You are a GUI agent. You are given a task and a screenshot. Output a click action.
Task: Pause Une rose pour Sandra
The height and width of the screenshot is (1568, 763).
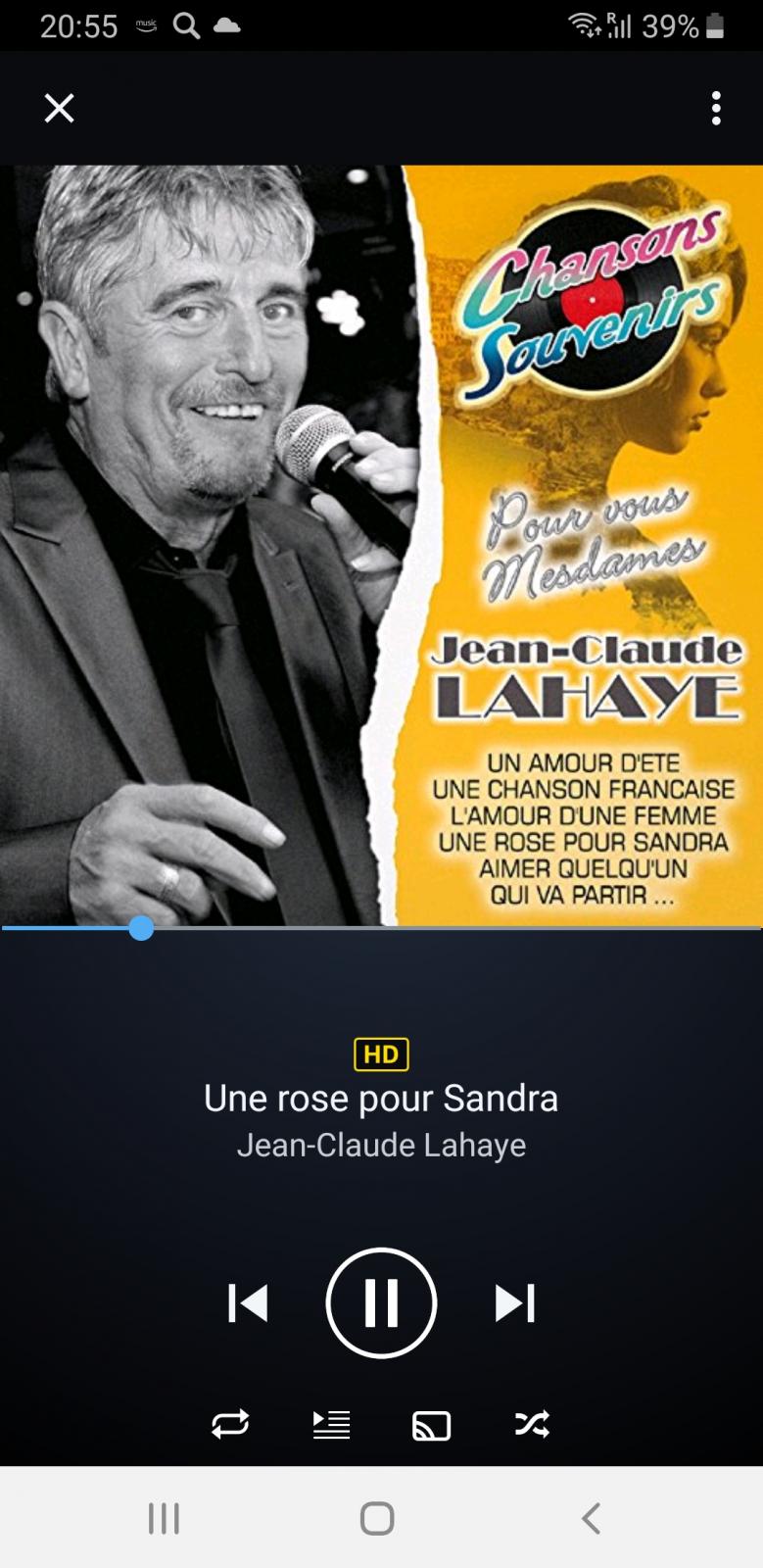click(381, 1302)
